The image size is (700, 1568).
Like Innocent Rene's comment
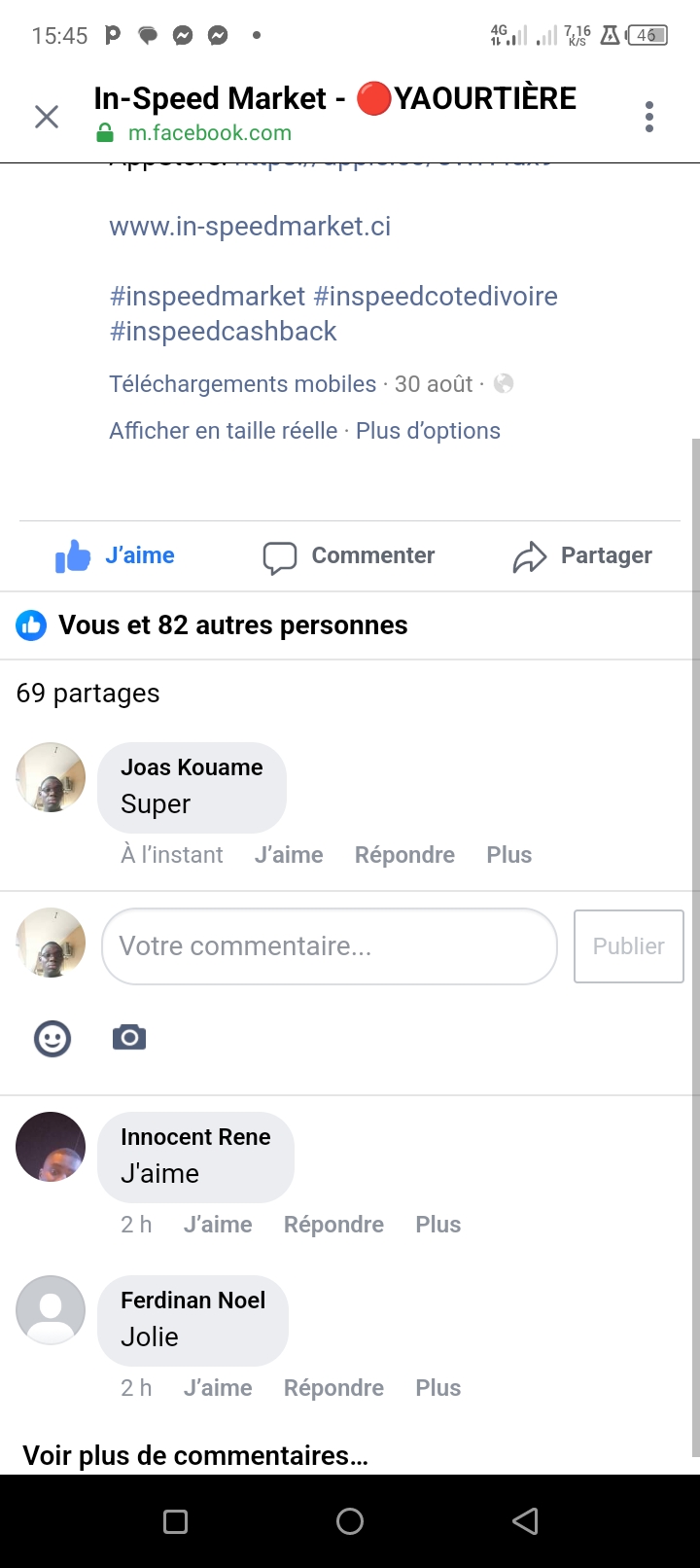click(x=218, y=1225)
